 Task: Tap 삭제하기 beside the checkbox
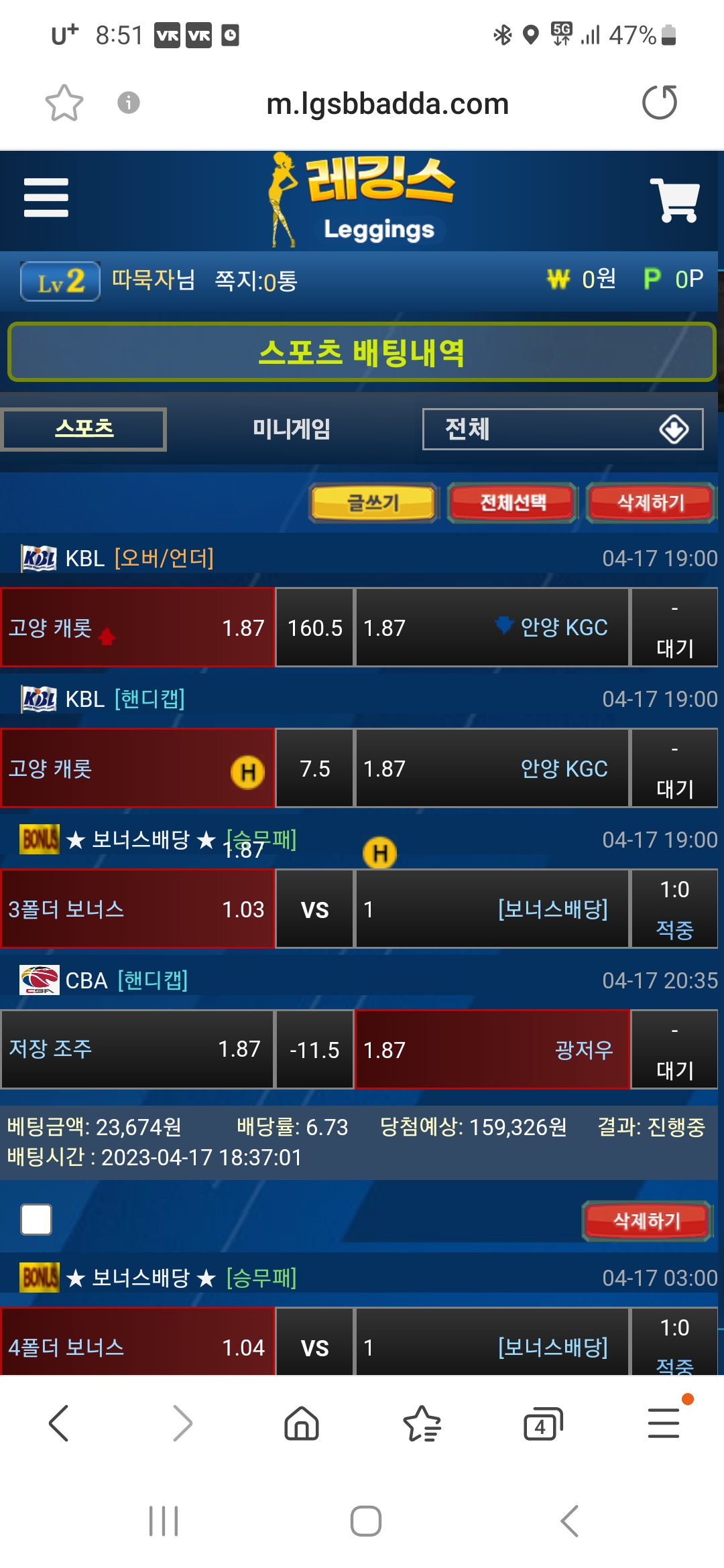pyautogui.click(x=646, y=1221)
